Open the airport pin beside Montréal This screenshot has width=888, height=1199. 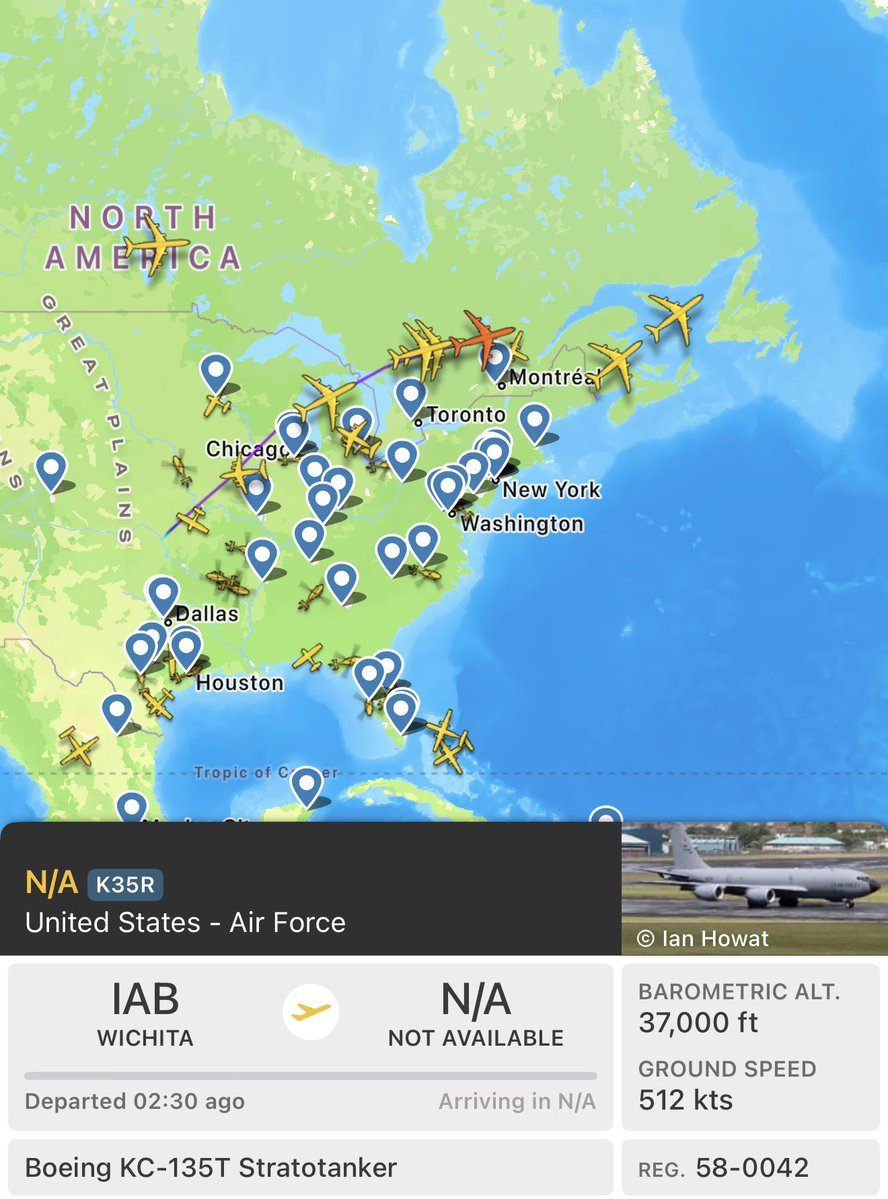point(497,358)
